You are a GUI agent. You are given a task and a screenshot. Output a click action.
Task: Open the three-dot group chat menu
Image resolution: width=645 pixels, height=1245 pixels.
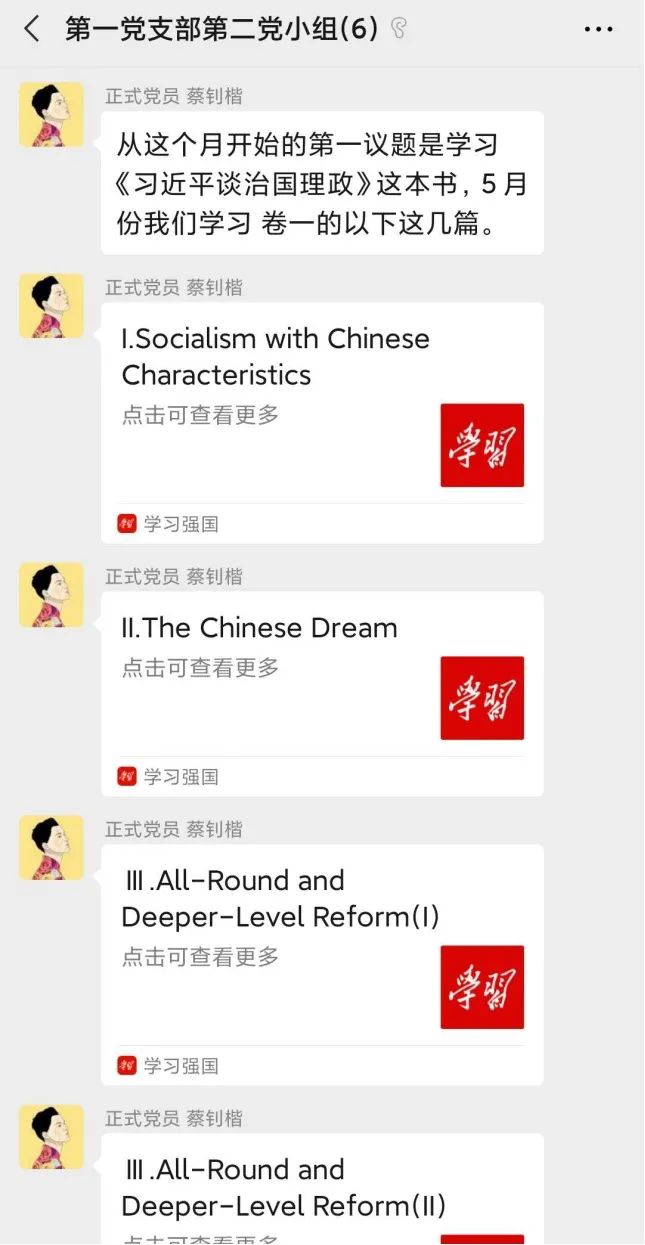598,29
